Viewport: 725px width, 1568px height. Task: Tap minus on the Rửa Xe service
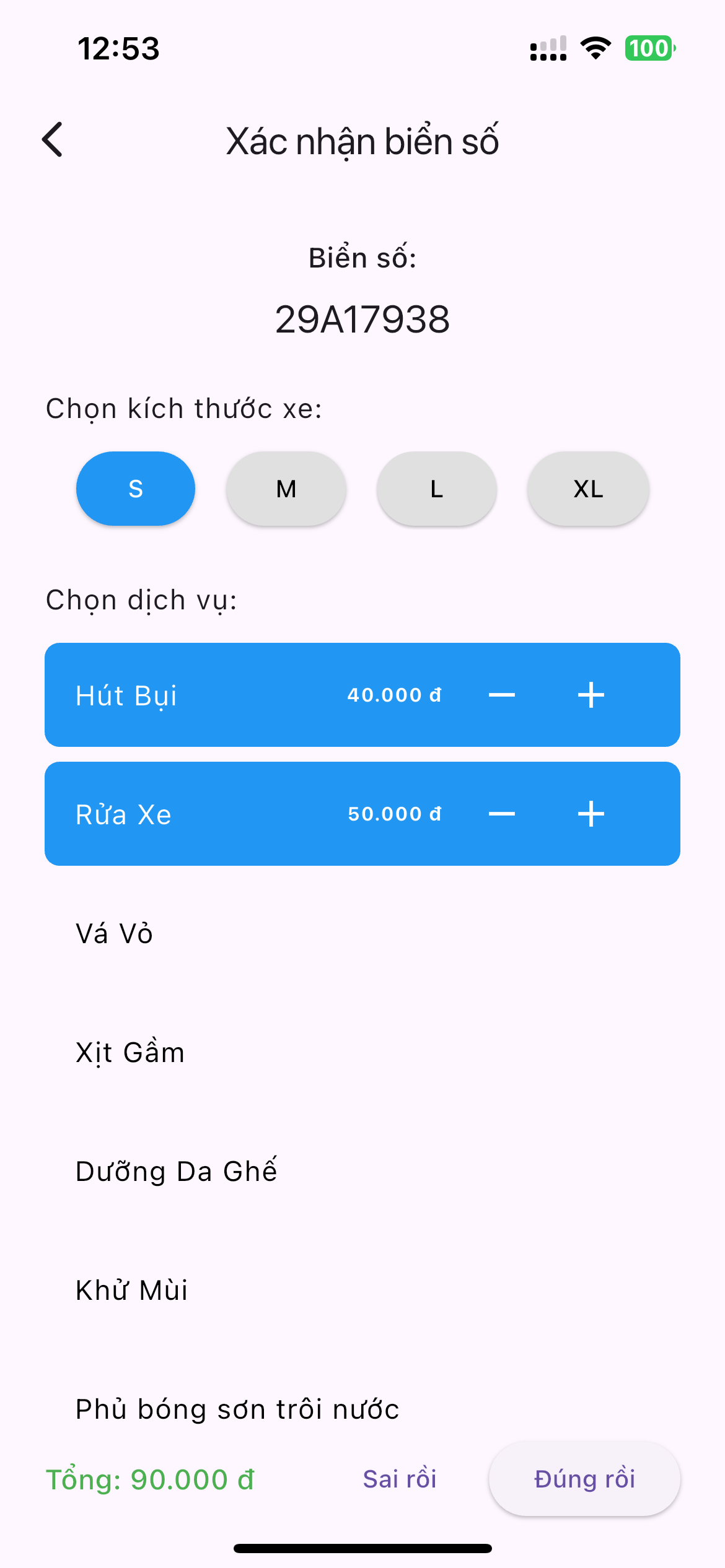pyautogui.click(x=502, y=814)
